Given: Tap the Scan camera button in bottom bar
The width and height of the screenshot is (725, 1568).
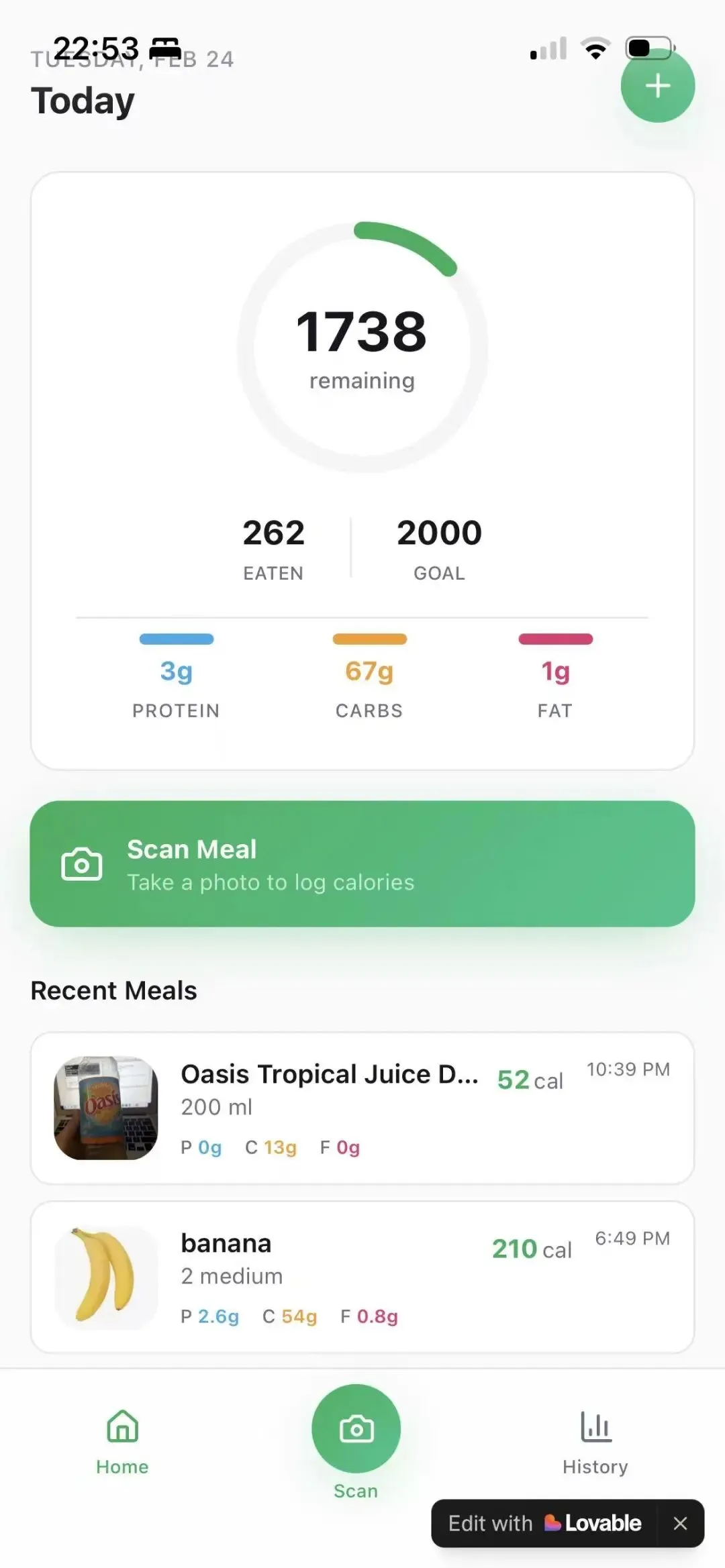Looking at the screenshot, I should pyautogui.click(x=356, y=1429).
